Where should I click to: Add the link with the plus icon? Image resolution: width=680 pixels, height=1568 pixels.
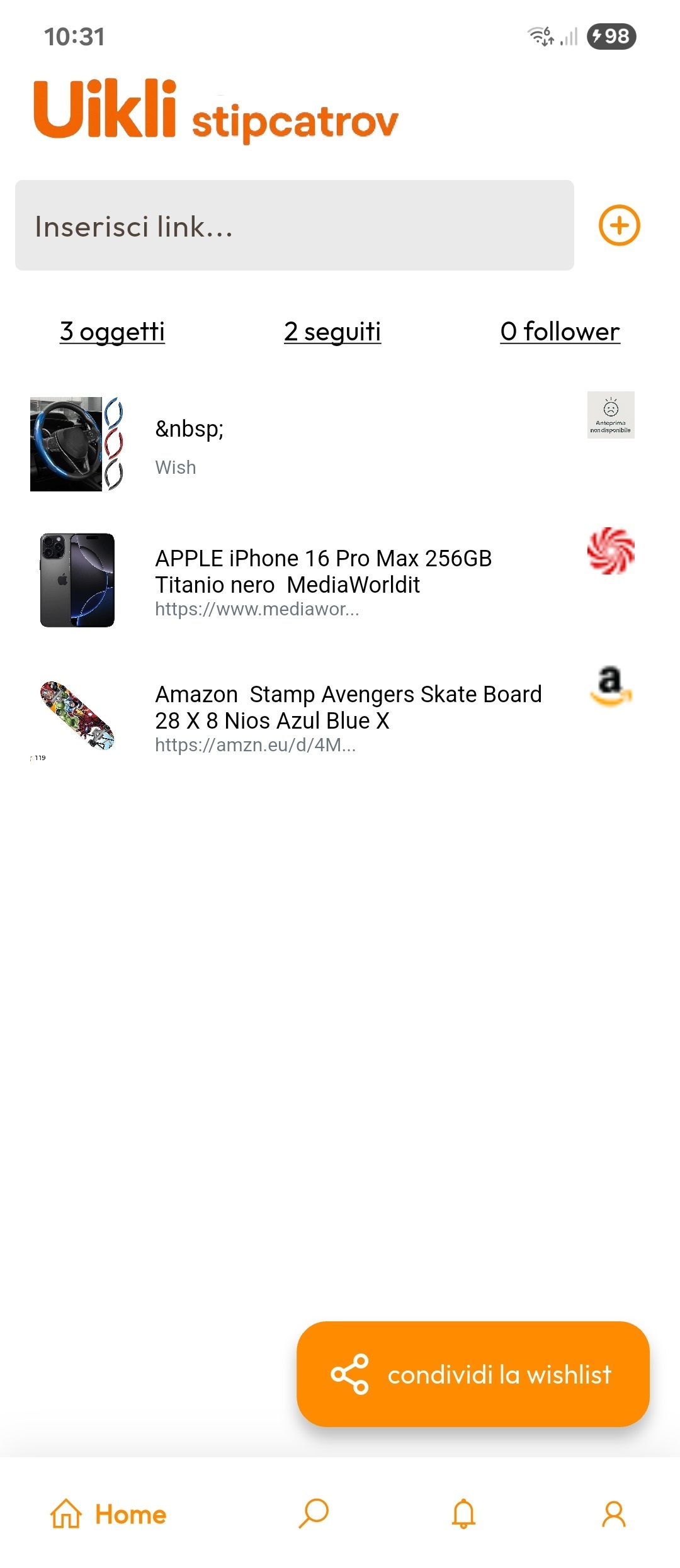(619, 225)
